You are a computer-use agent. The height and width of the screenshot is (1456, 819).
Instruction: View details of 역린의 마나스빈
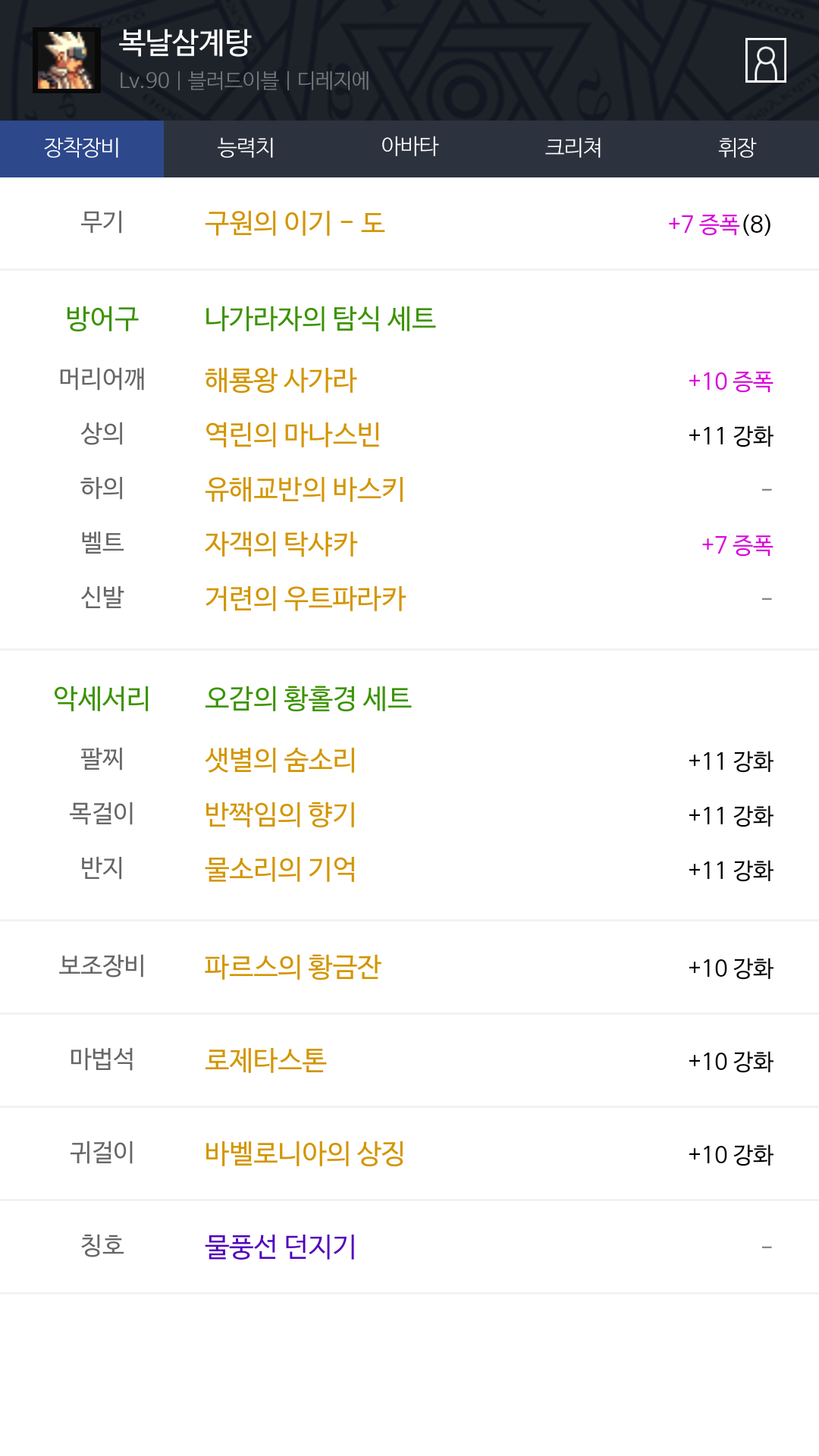[293, 435]
